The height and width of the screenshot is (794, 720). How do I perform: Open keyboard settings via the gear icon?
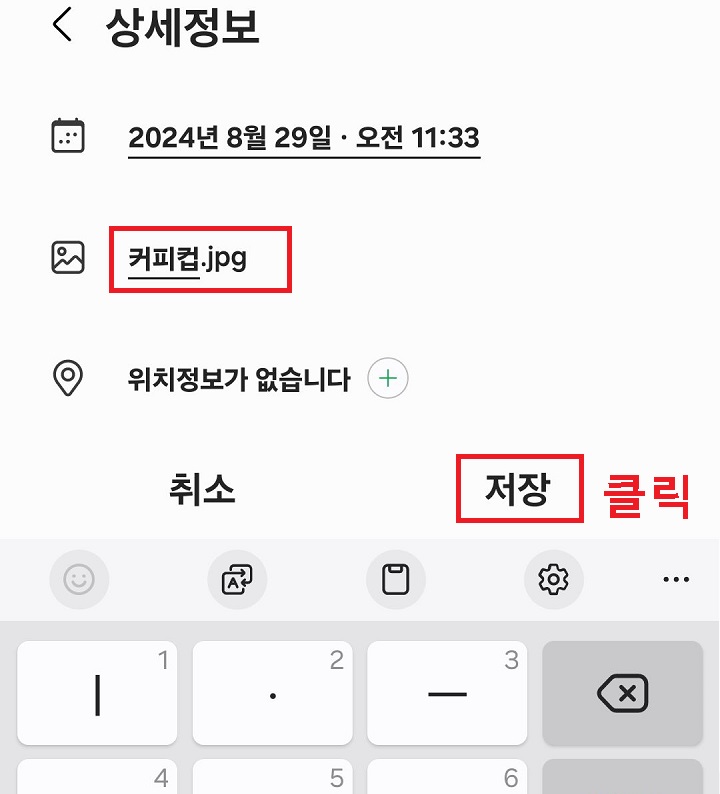[553, 580]
